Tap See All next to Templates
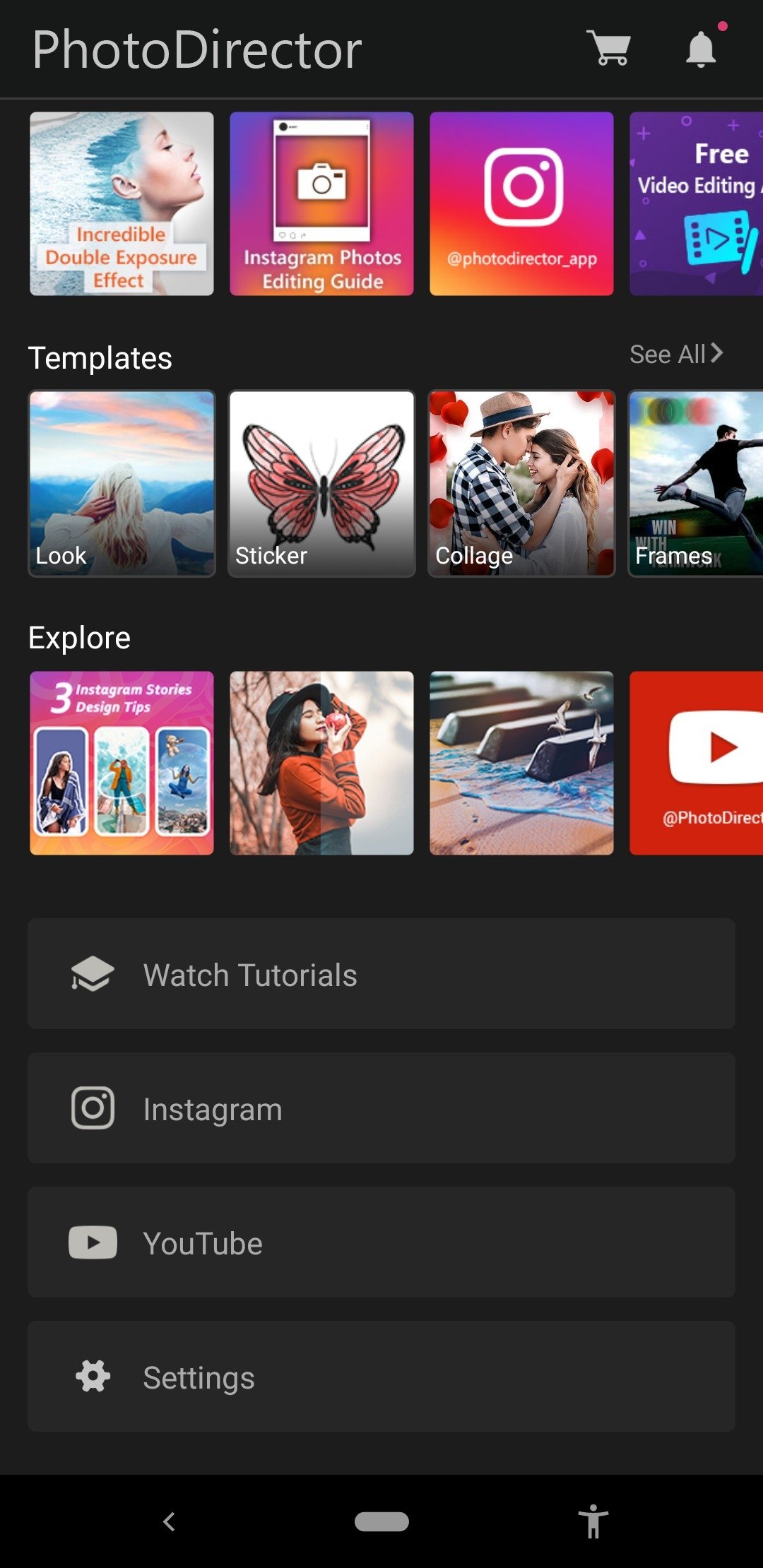The height and width of the screenshot is (1568, 763). point(676,354)
